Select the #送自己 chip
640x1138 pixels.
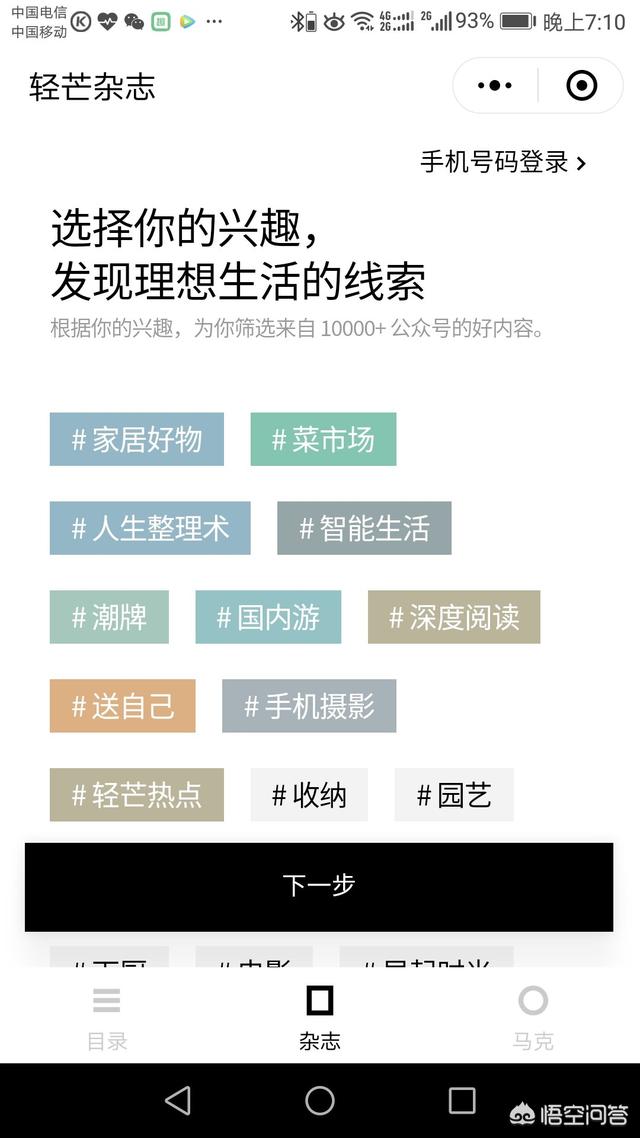(122, 706)
